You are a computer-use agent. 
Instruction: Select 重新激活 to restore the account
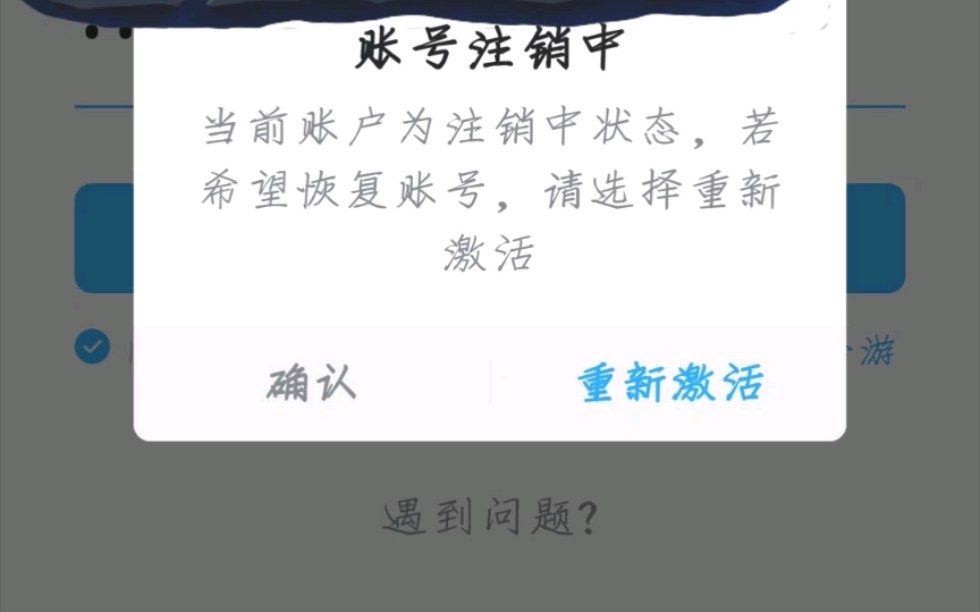[x=669, y=383]
